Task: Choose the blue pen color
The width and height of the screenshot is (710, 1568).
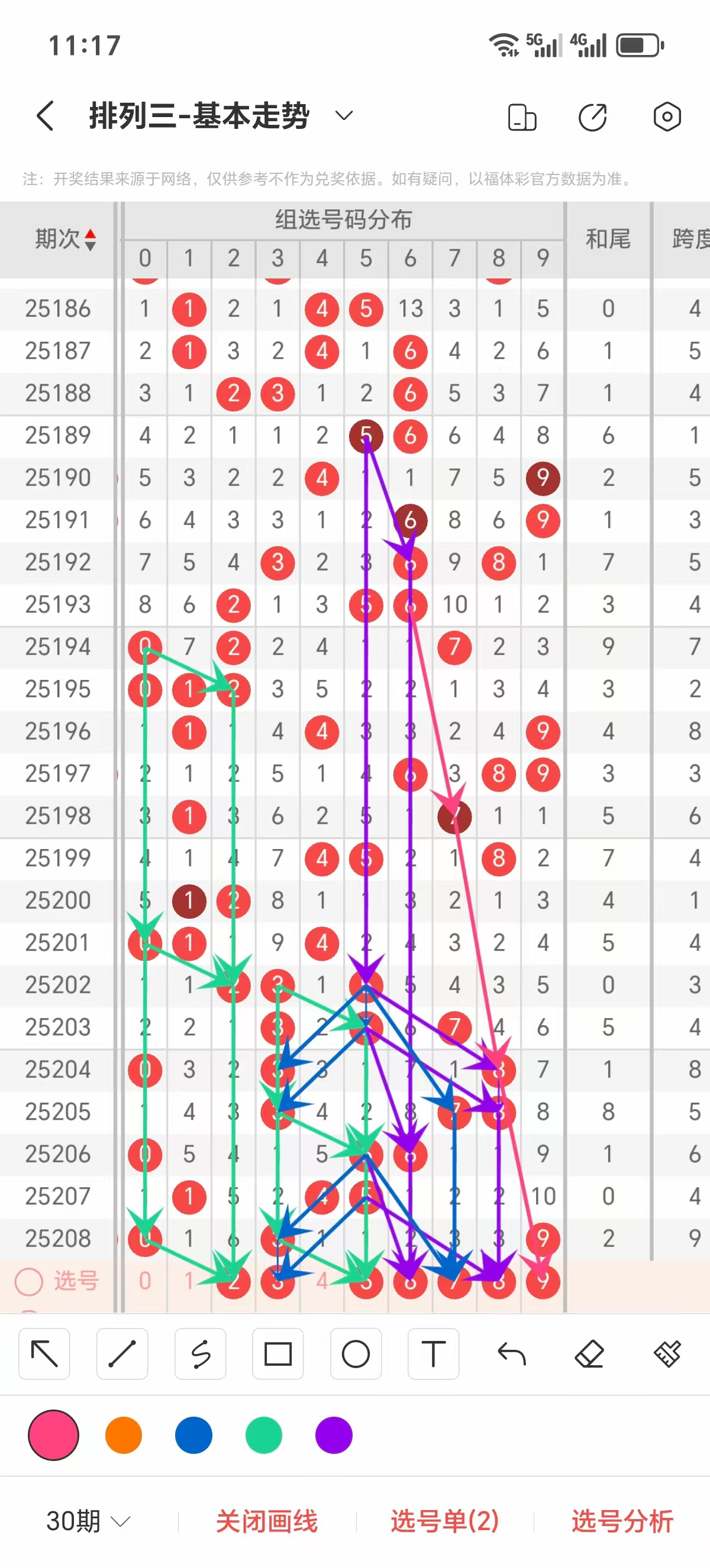Action: pyautogui.click(x=193, y=1435)
